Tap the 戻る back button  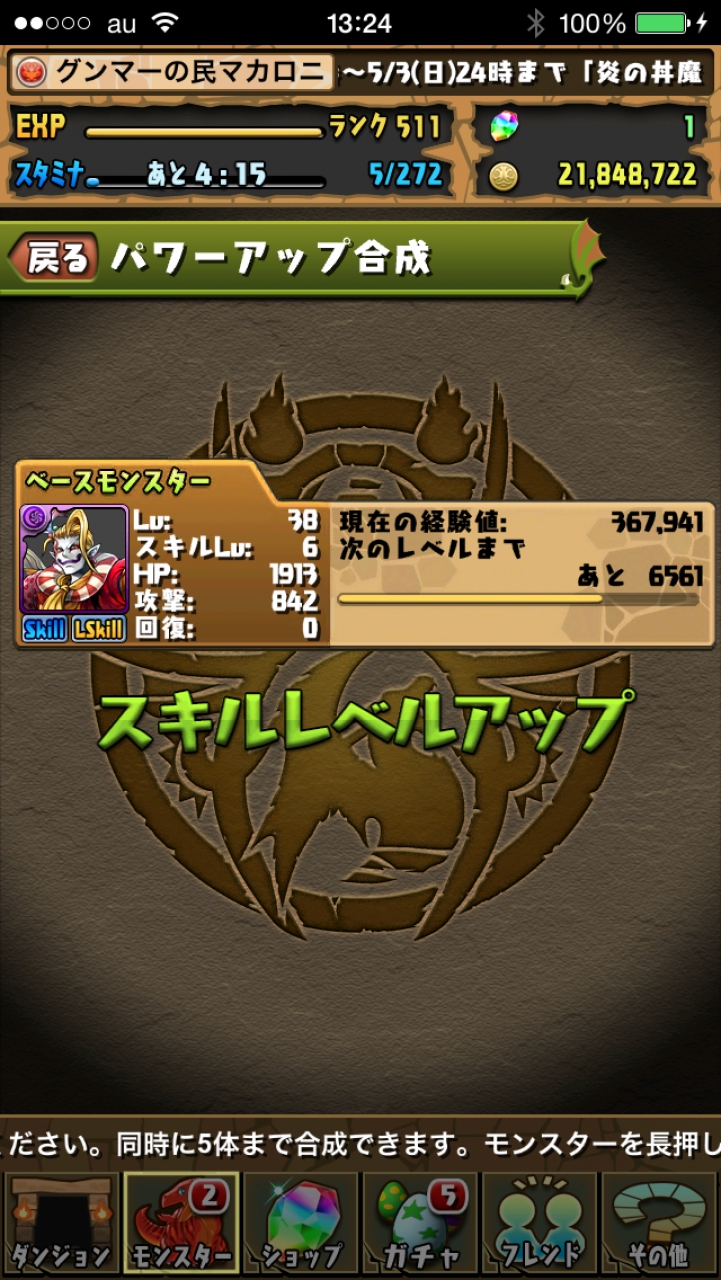(x=55, y=258)
